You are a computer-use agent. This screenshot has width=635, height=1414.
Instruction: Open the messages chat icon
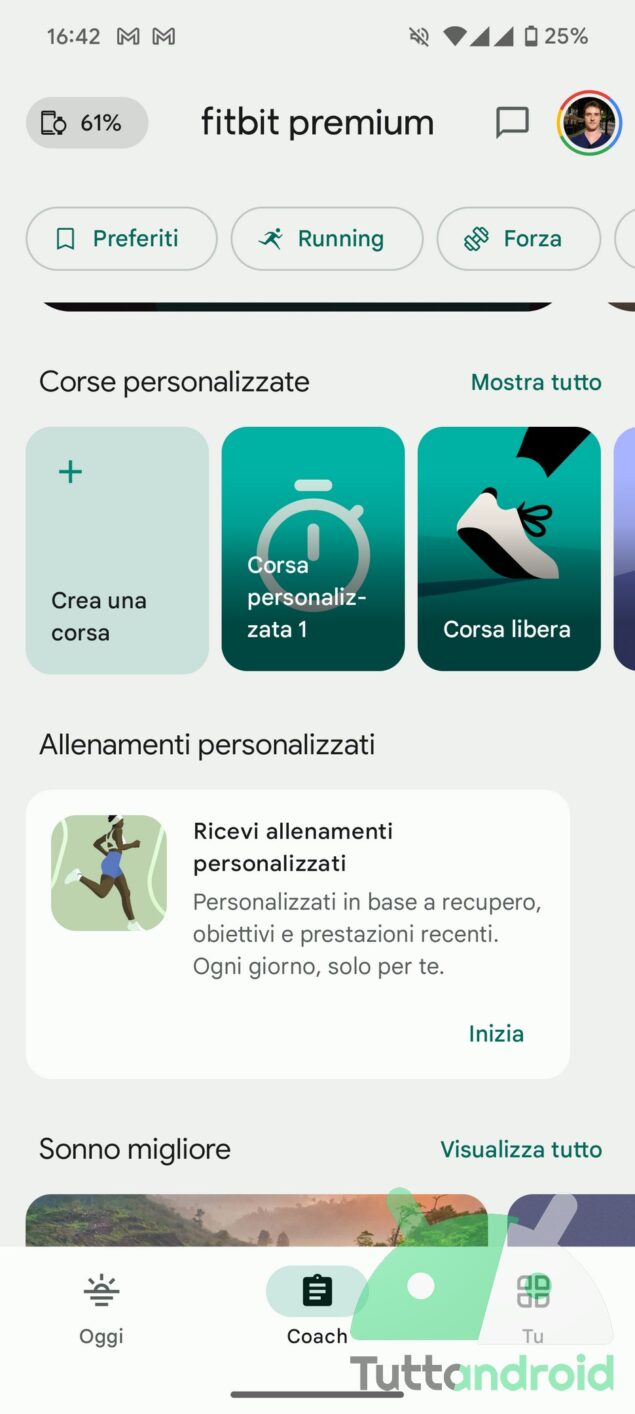[x=512, y=123]
